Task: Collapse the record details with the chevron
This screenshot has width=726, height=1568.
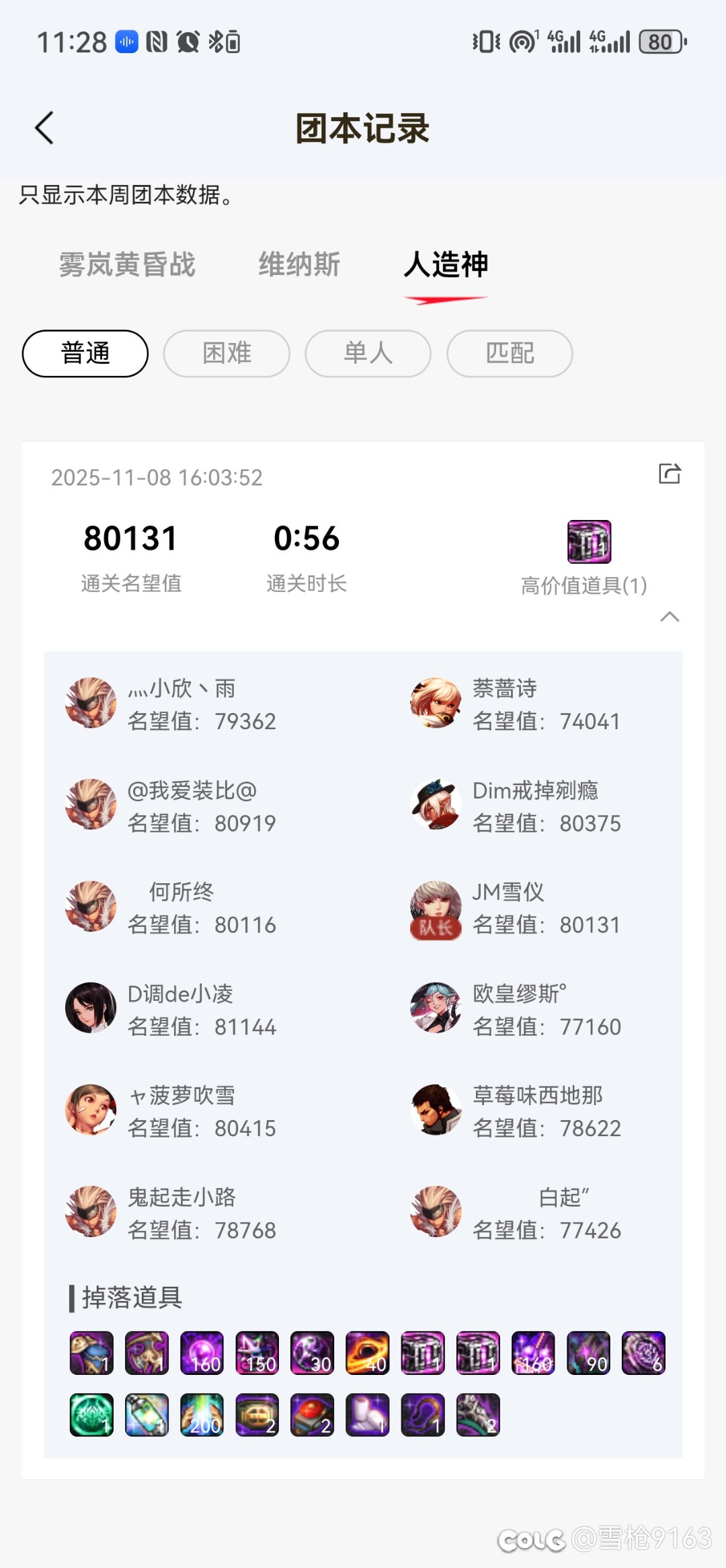Action: 670,617
